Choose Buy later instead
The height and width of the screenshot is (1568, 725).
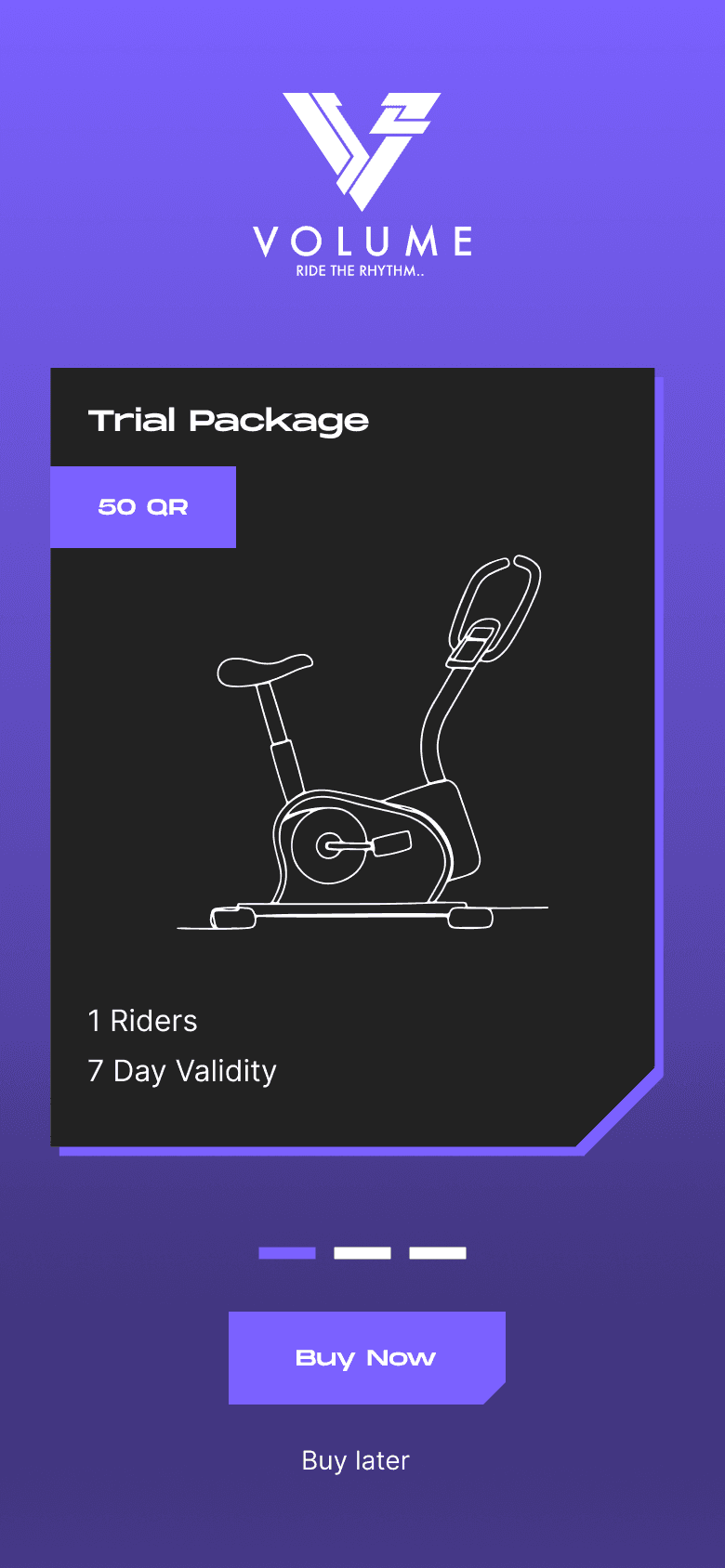355,1460
